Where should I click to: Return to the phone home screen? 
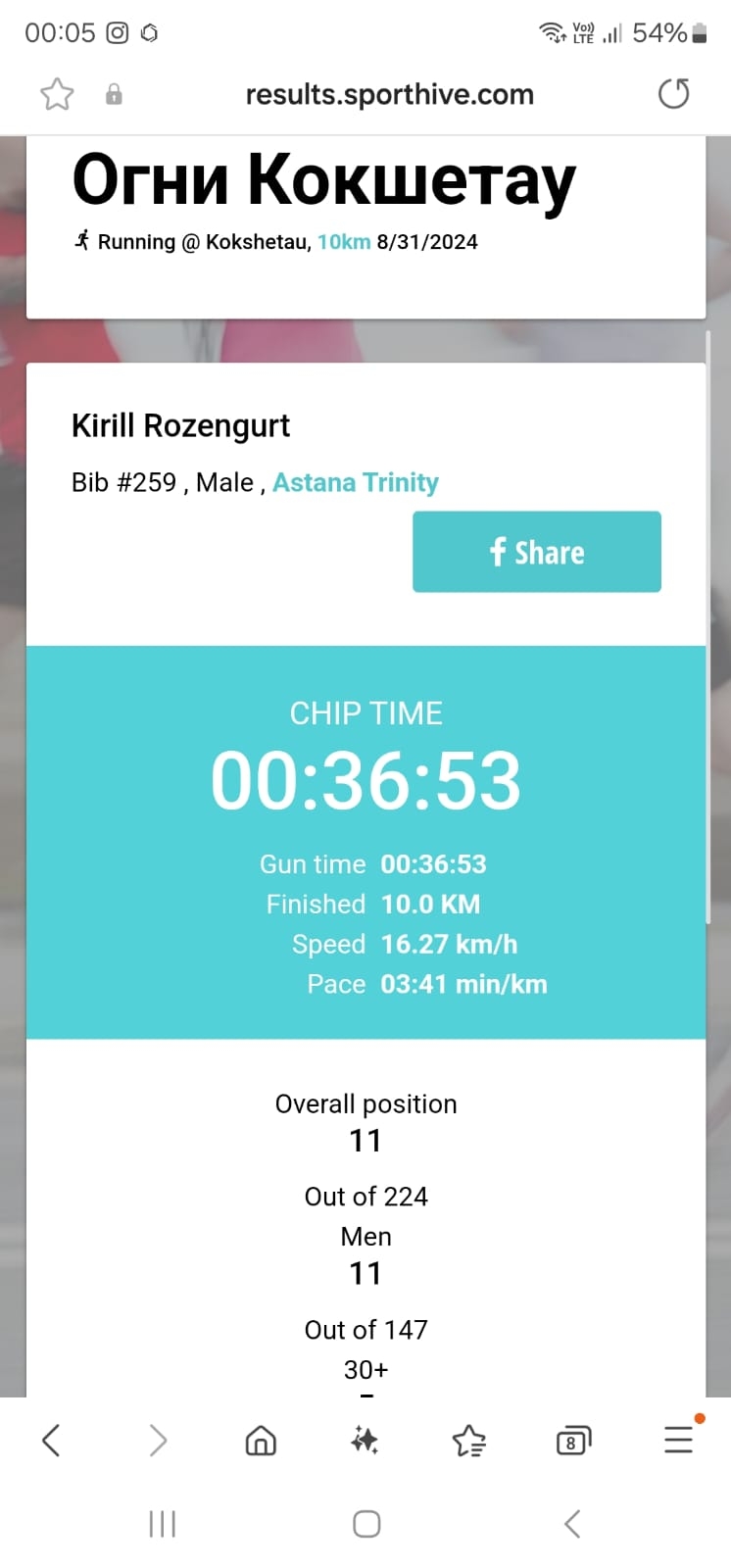coord(366,1524)
